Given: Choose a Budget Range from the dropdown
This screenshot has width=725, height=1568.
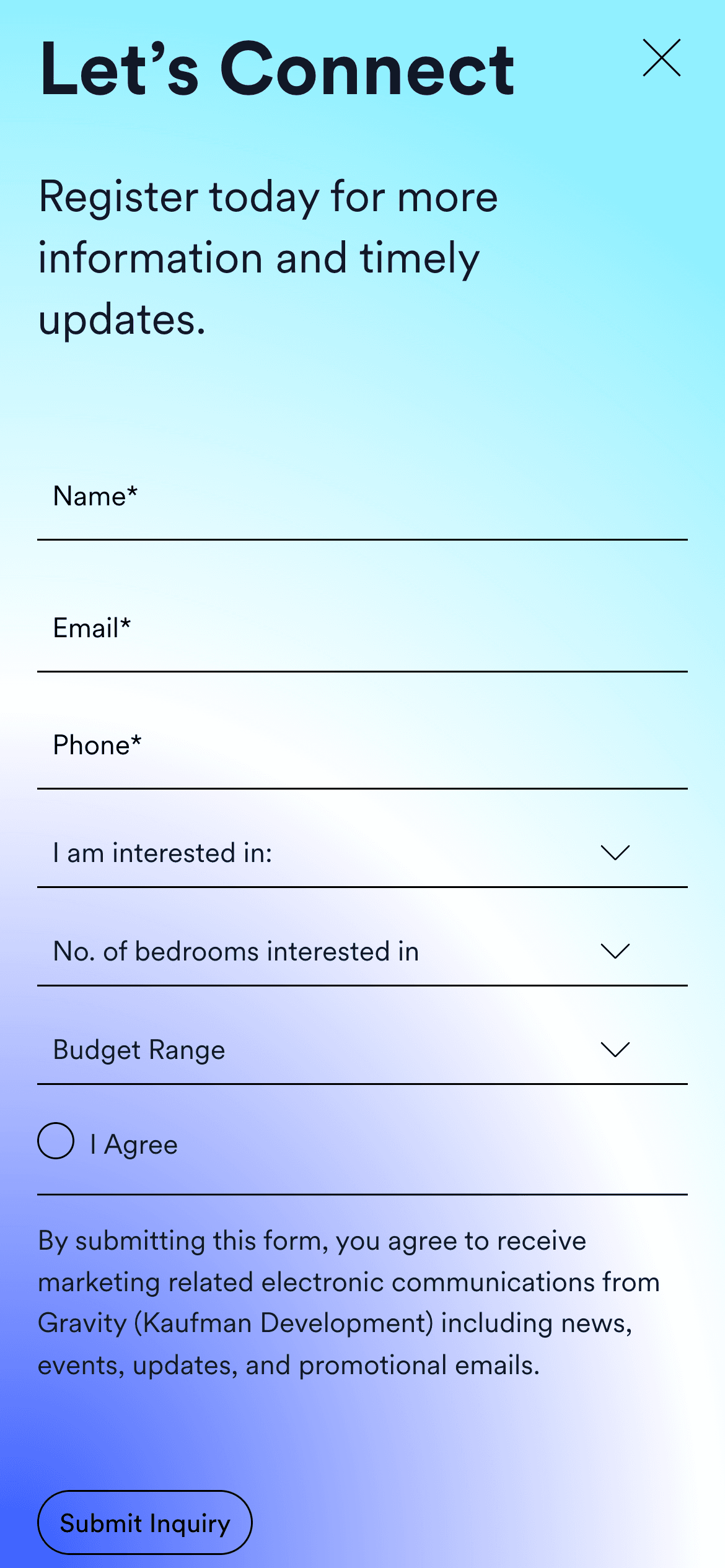Looking at the screenshot, I should tap(362, 1050).
